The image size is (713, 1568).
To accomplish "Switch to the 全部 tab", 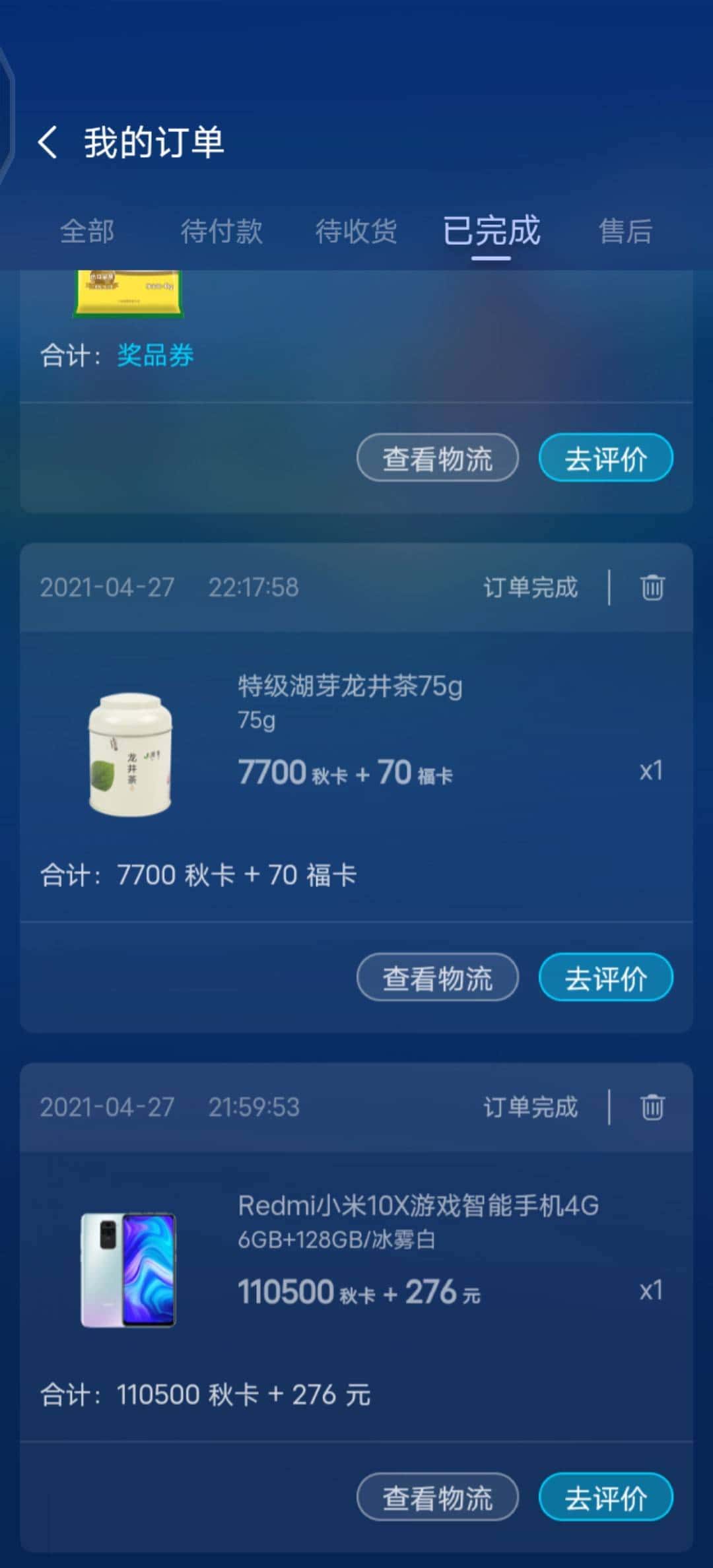I will (x=88, y=232).
